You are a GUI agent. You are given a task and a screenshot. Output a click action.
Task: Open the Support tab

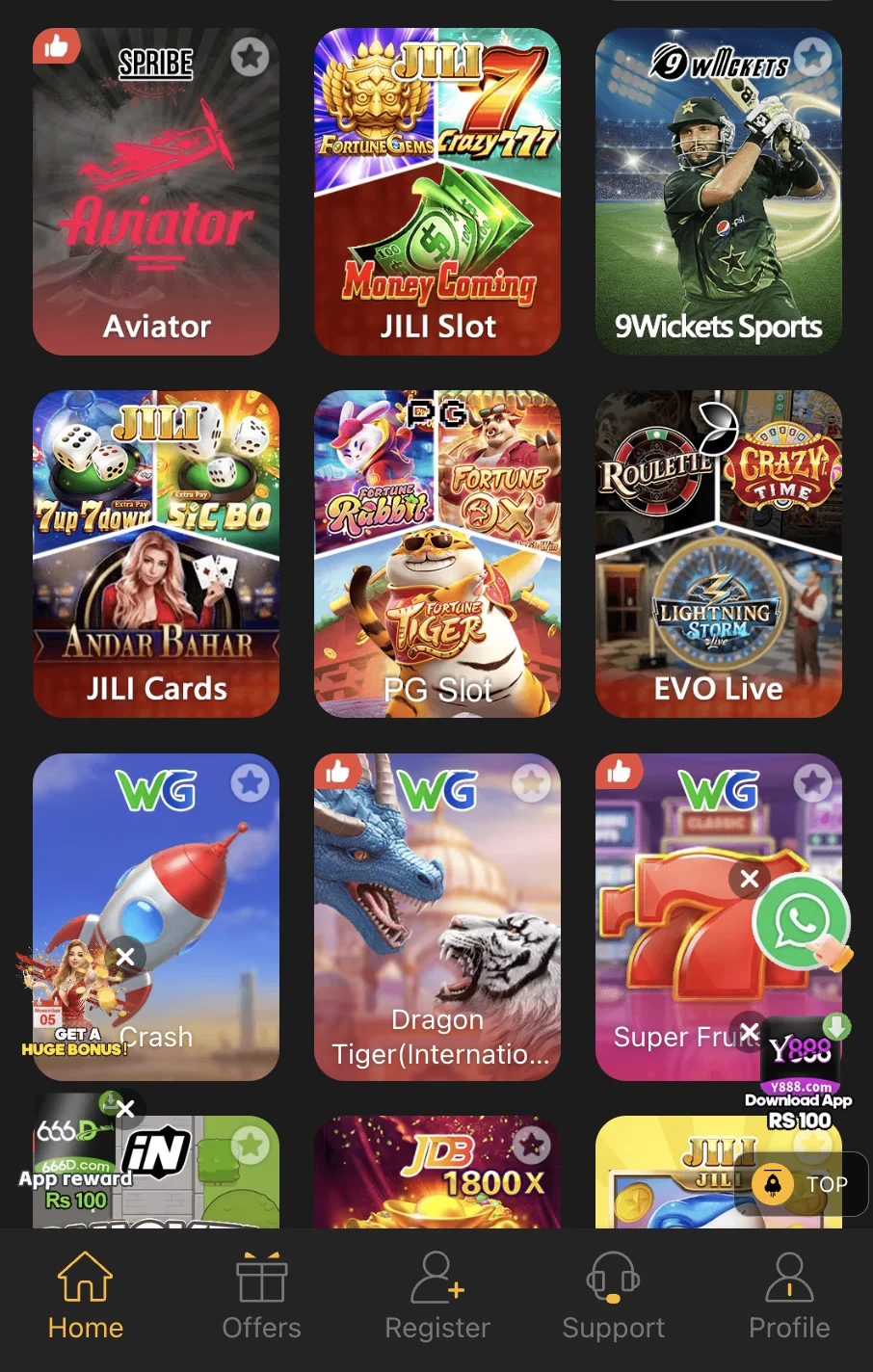613,1296
